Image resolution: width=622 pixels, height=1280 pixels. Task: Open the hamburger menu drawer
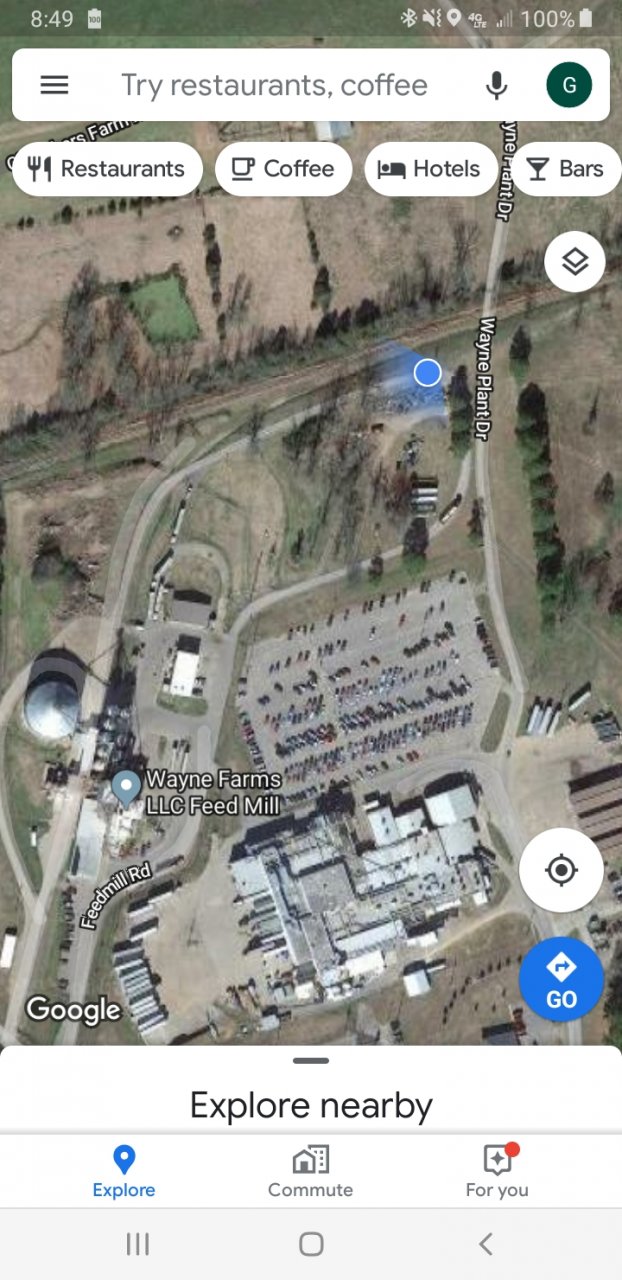54,85
